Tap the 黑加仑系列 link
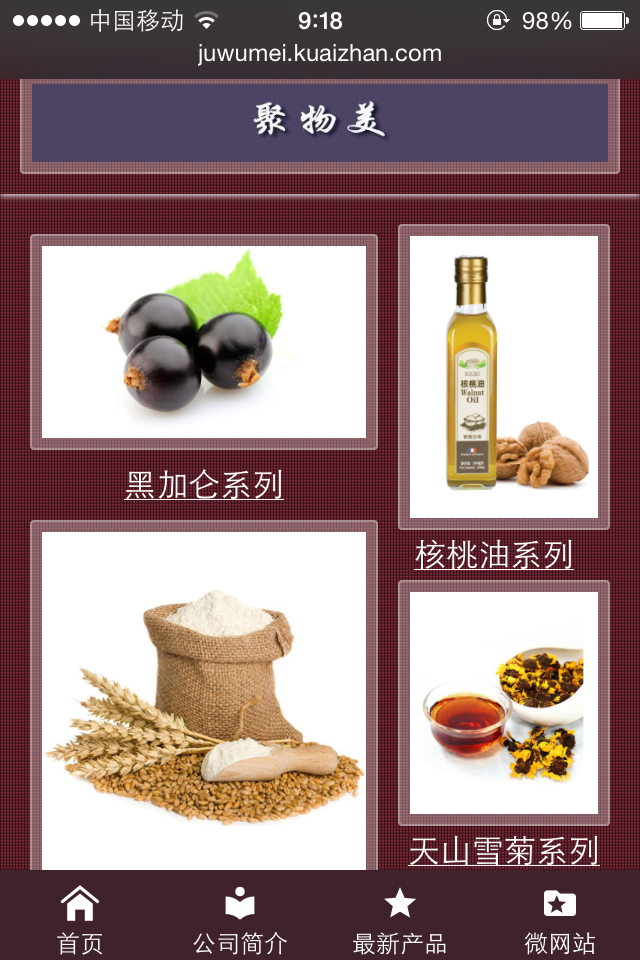Image resolution: width=640 pixels, height=960 pixels. pyautogui.click(x=204, y=485)
